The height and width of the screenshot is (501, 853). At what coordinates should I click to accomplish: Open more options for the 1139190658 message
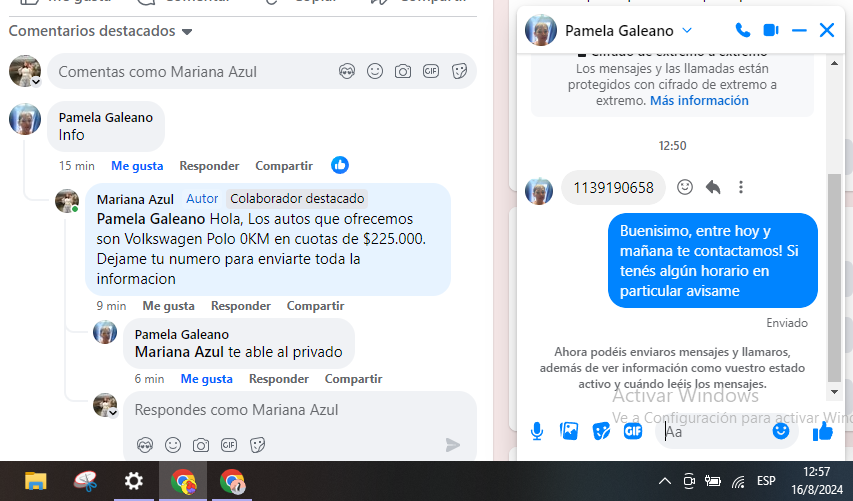pyautogui.click(x=741, y=187)
